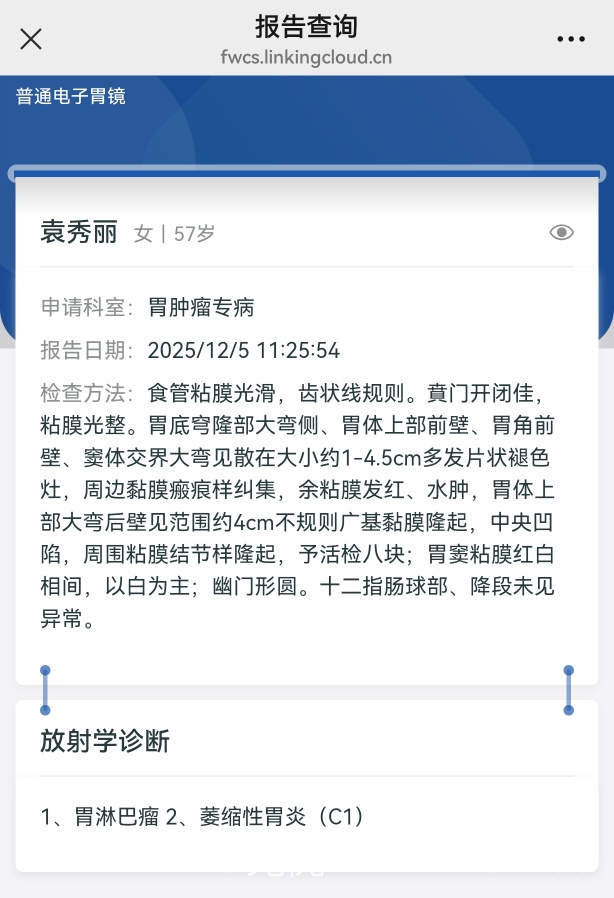
Task: Open the three-dot more options menu
Action: tap(571, 39)
